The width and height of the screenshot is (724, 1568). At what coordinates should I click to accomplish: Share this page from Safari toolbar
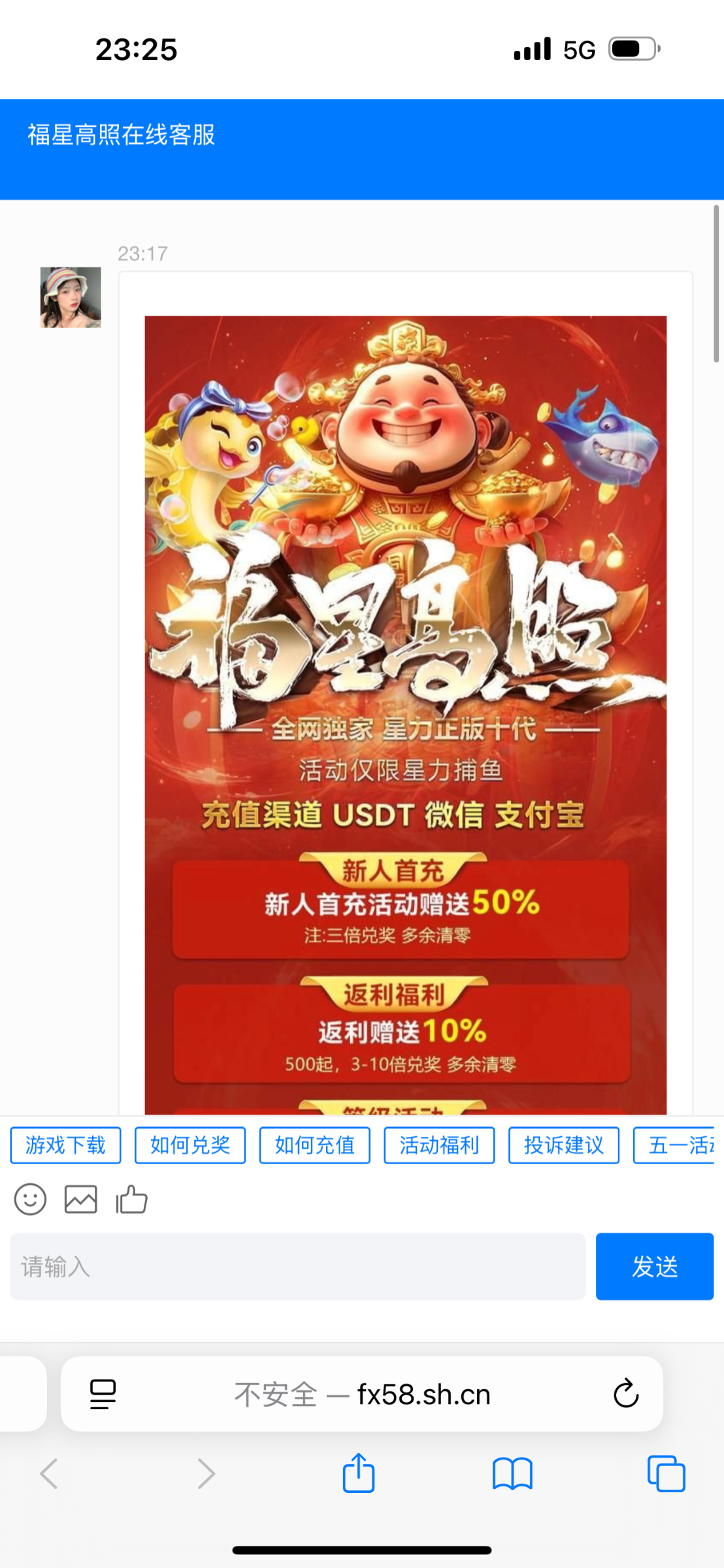[x=359, y=1474]
